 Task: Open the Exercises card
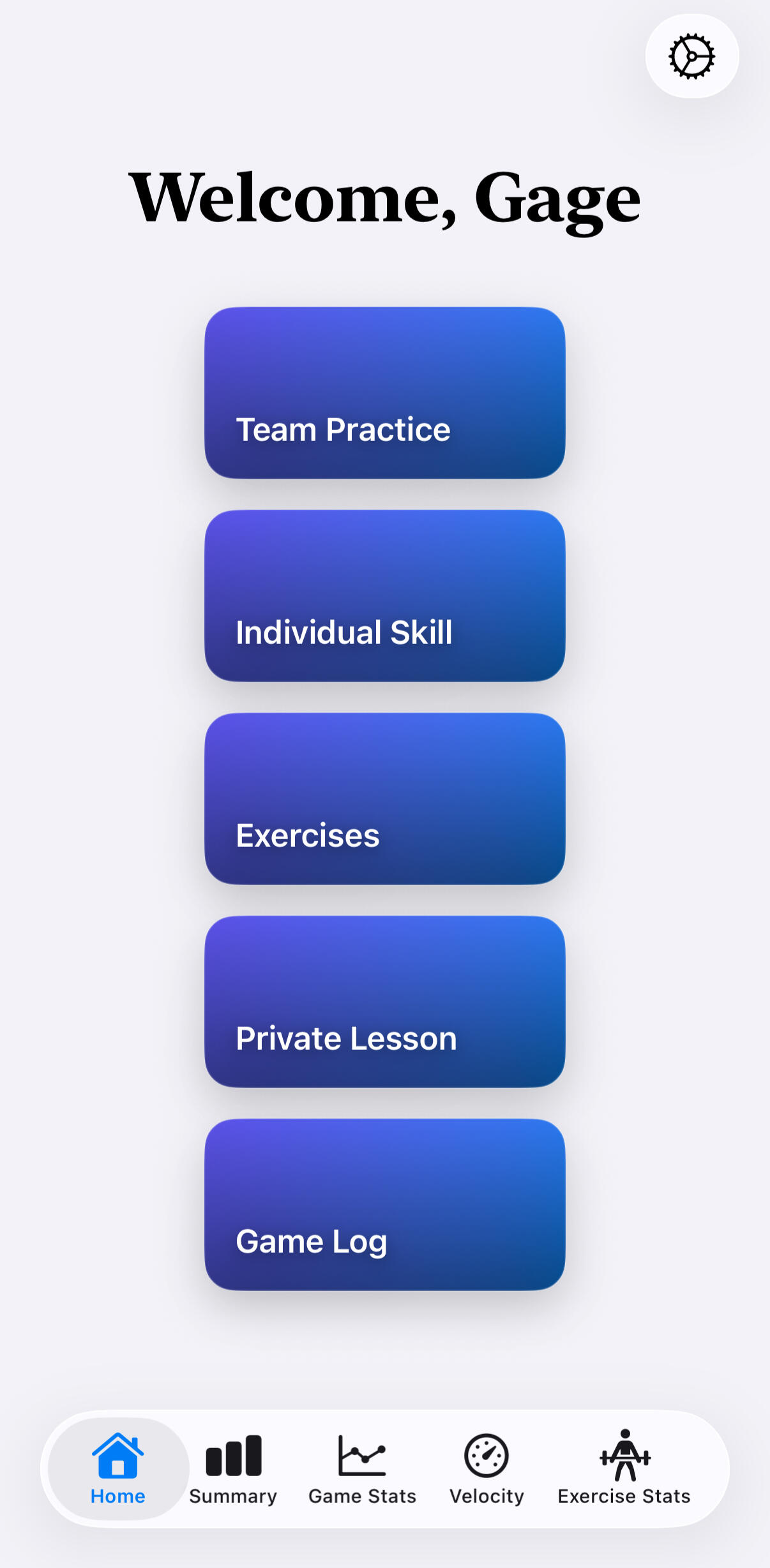(384, 798)
